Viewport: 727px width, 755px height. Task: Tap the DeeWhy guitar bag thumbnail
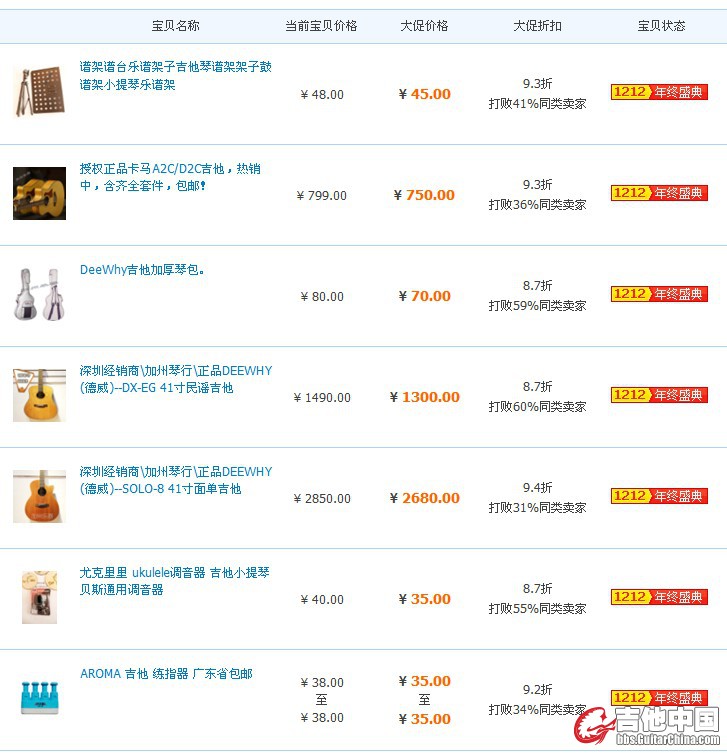(x=39, y=294)
